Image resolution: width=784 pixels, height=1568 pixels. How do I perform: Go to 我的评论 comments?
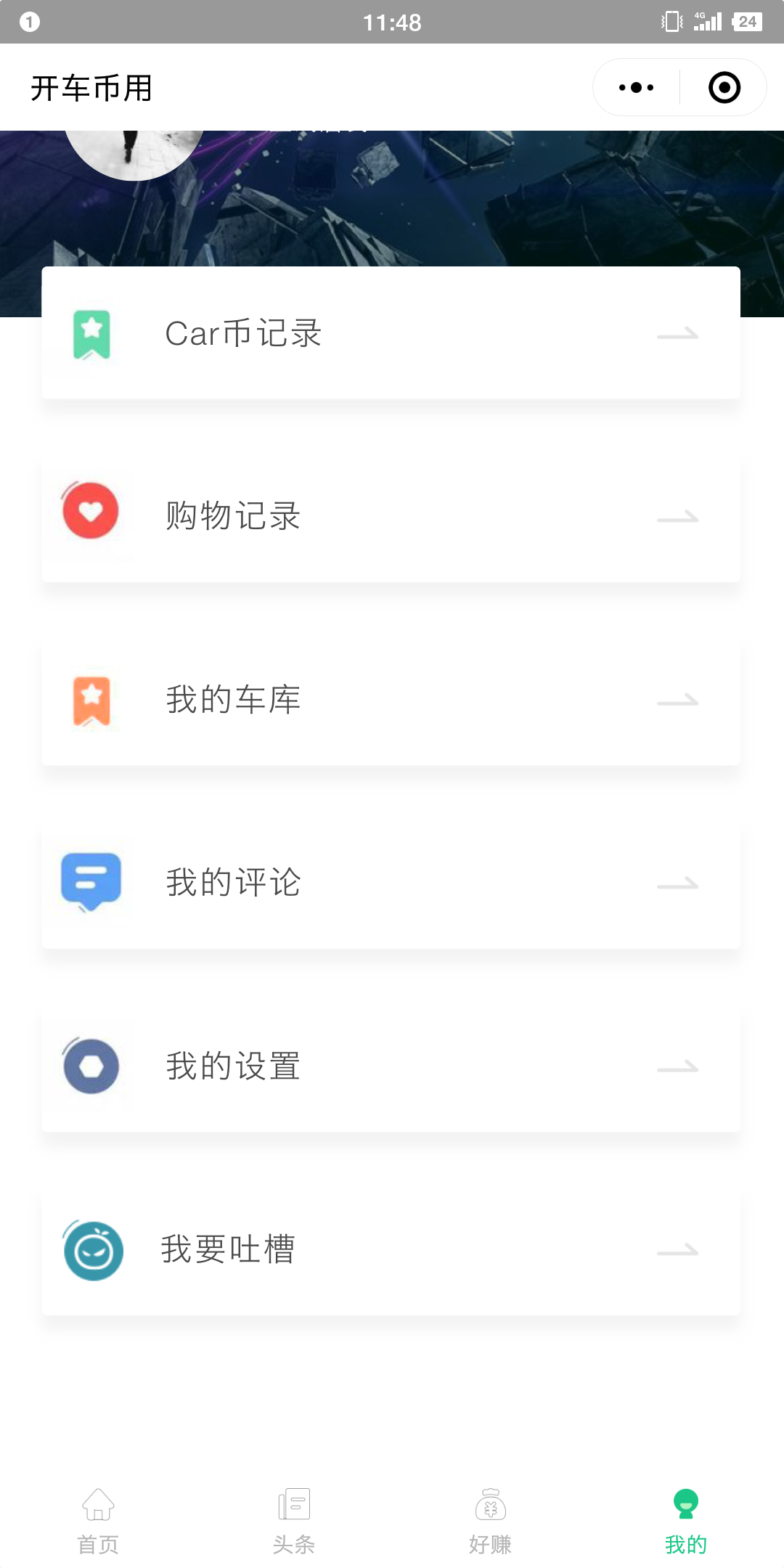point(391,883)
